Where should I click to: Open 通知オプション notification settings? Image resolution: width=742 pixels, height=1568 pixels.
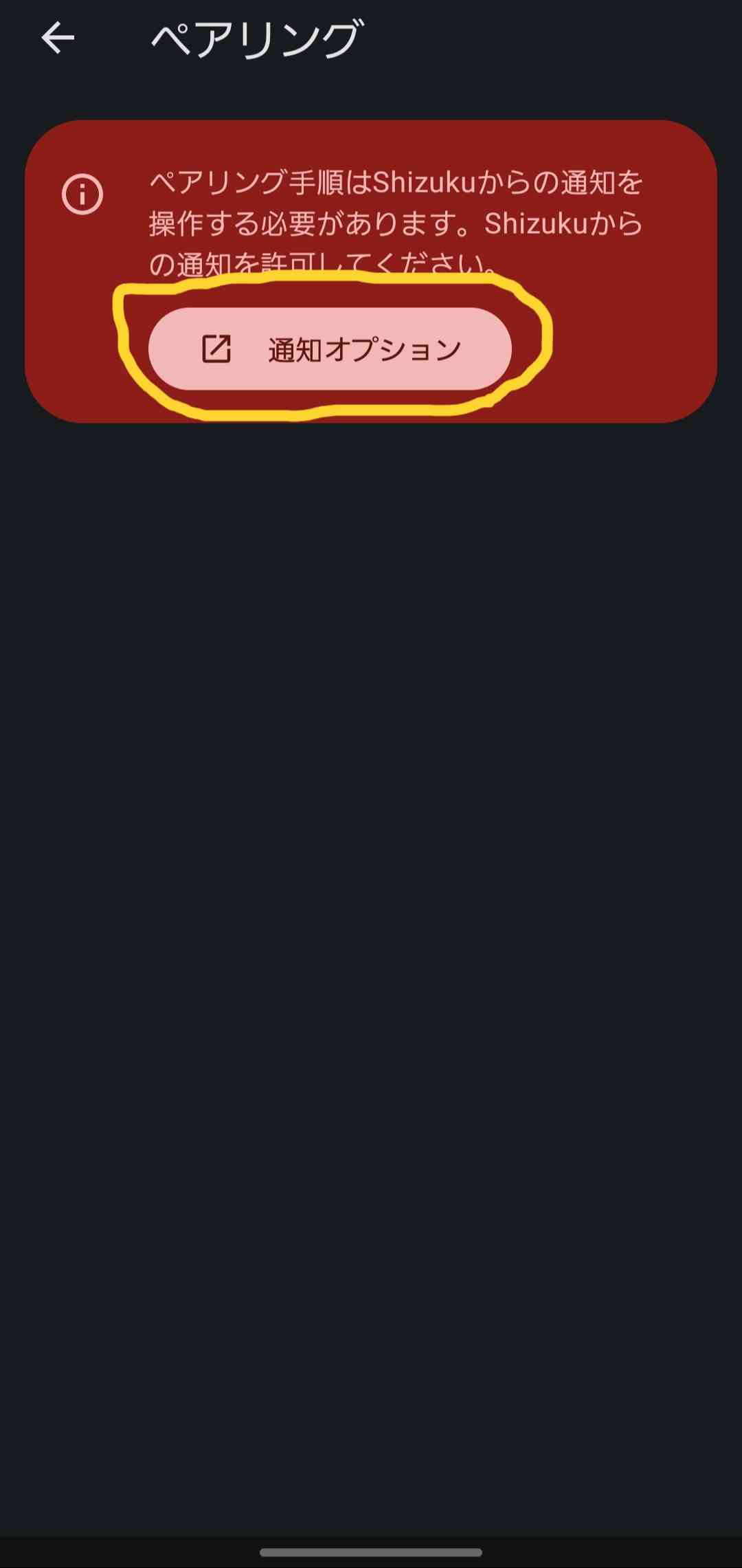point(330,349)
